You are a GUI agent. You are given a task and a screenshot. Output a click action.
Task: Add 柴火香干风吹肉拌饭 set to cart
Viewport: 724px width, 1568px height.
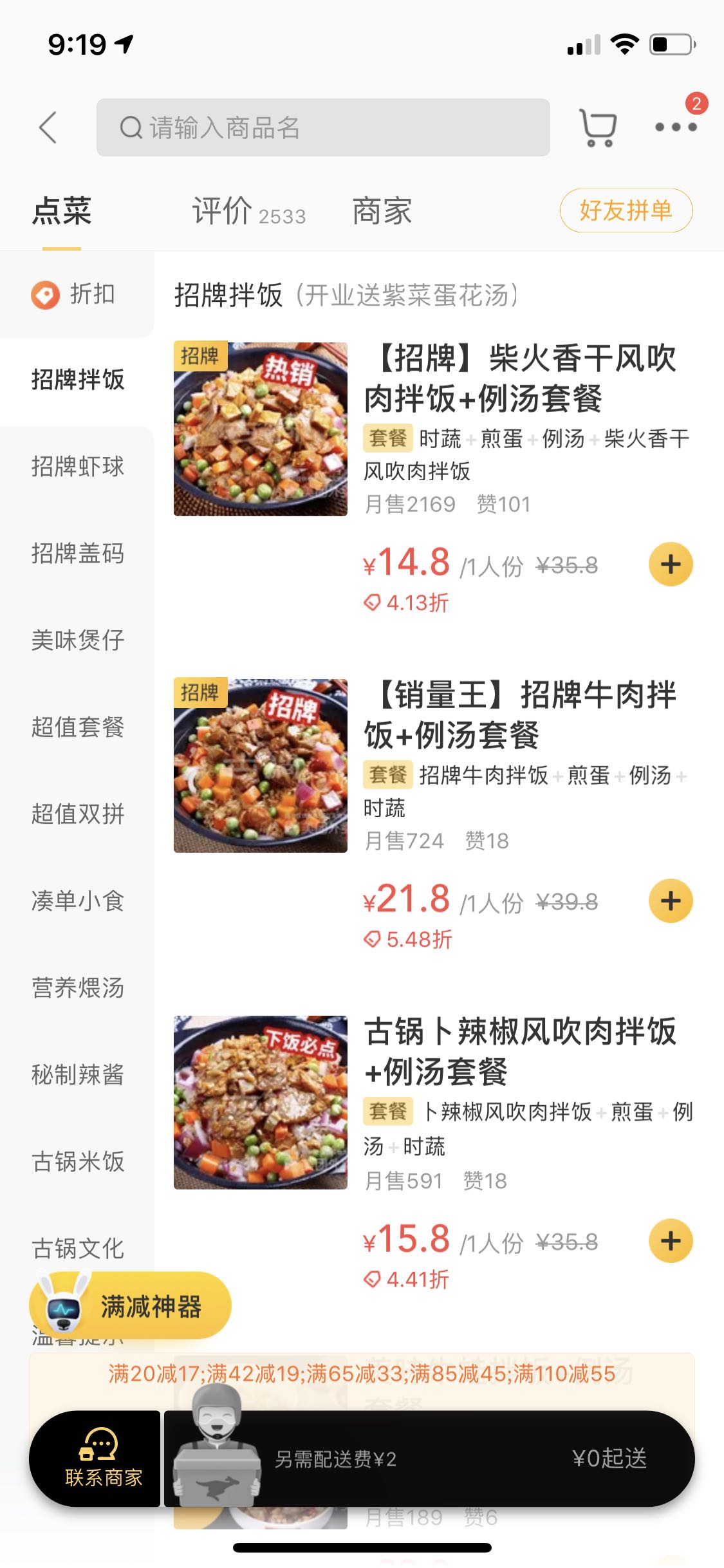670,565
